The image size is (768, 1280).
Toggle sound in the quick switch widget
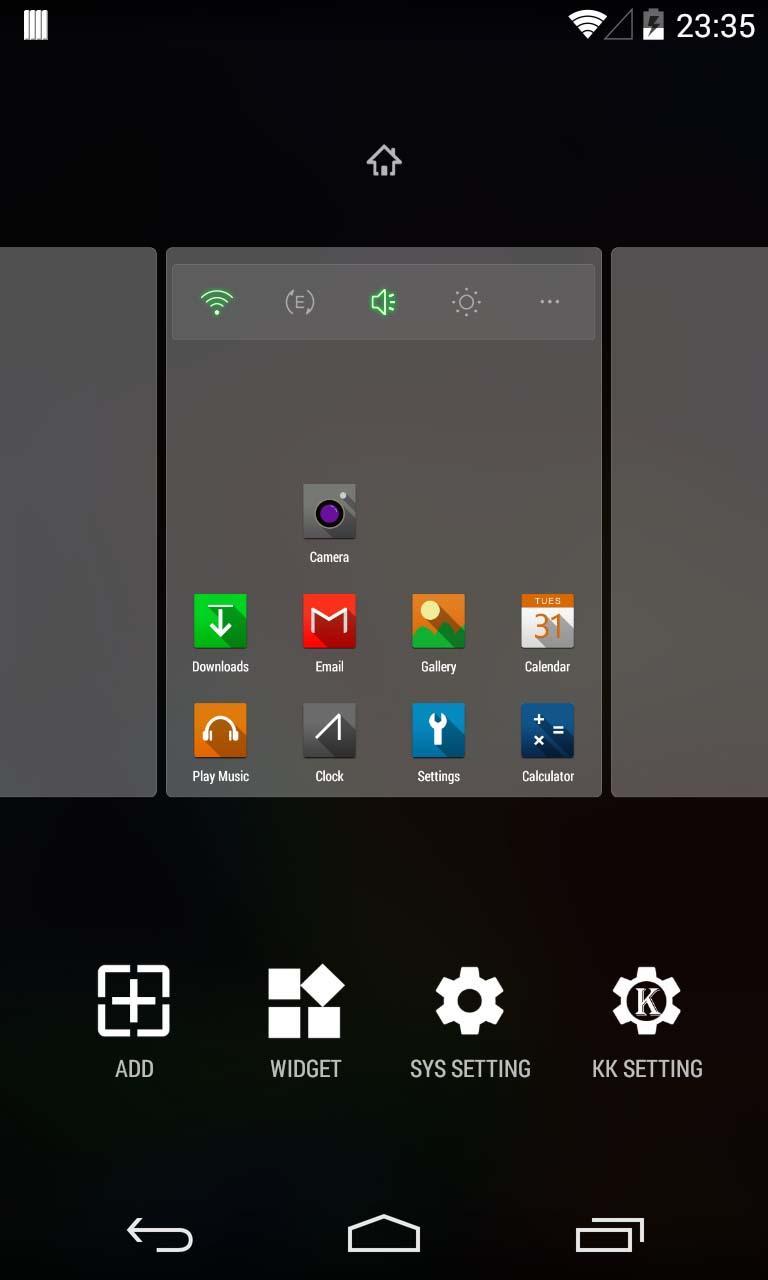[383, 302]
